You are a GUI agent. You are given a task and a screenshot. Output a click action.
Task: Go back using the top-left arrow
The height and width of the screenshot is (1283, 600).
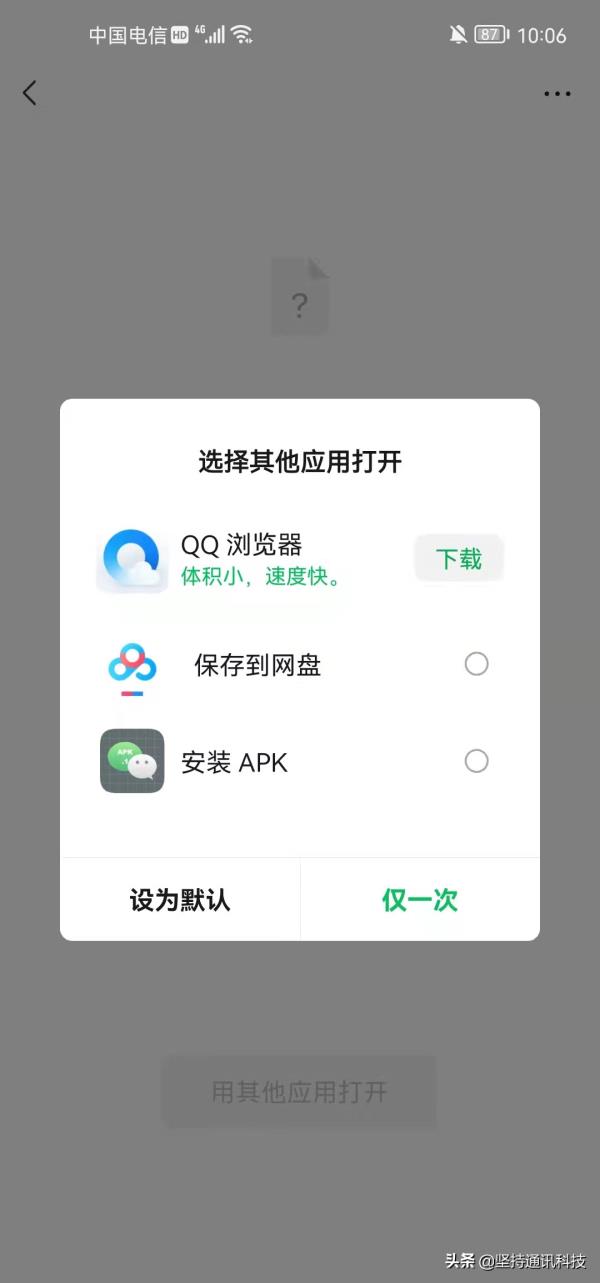coord(30,93)
